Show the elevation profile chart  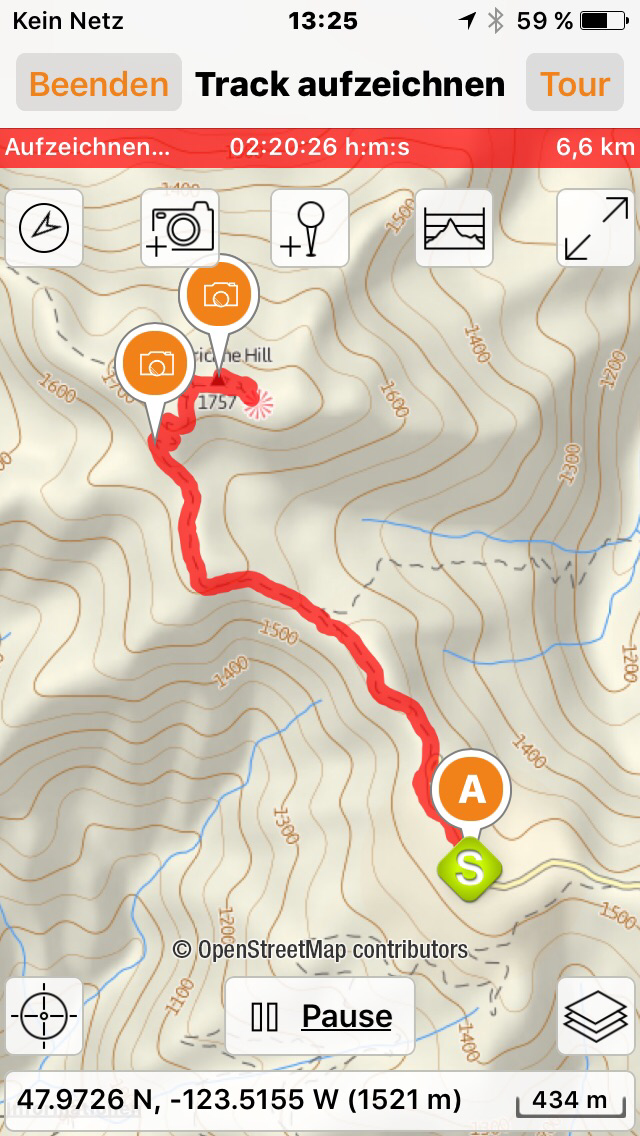click(x=454, y=228)
